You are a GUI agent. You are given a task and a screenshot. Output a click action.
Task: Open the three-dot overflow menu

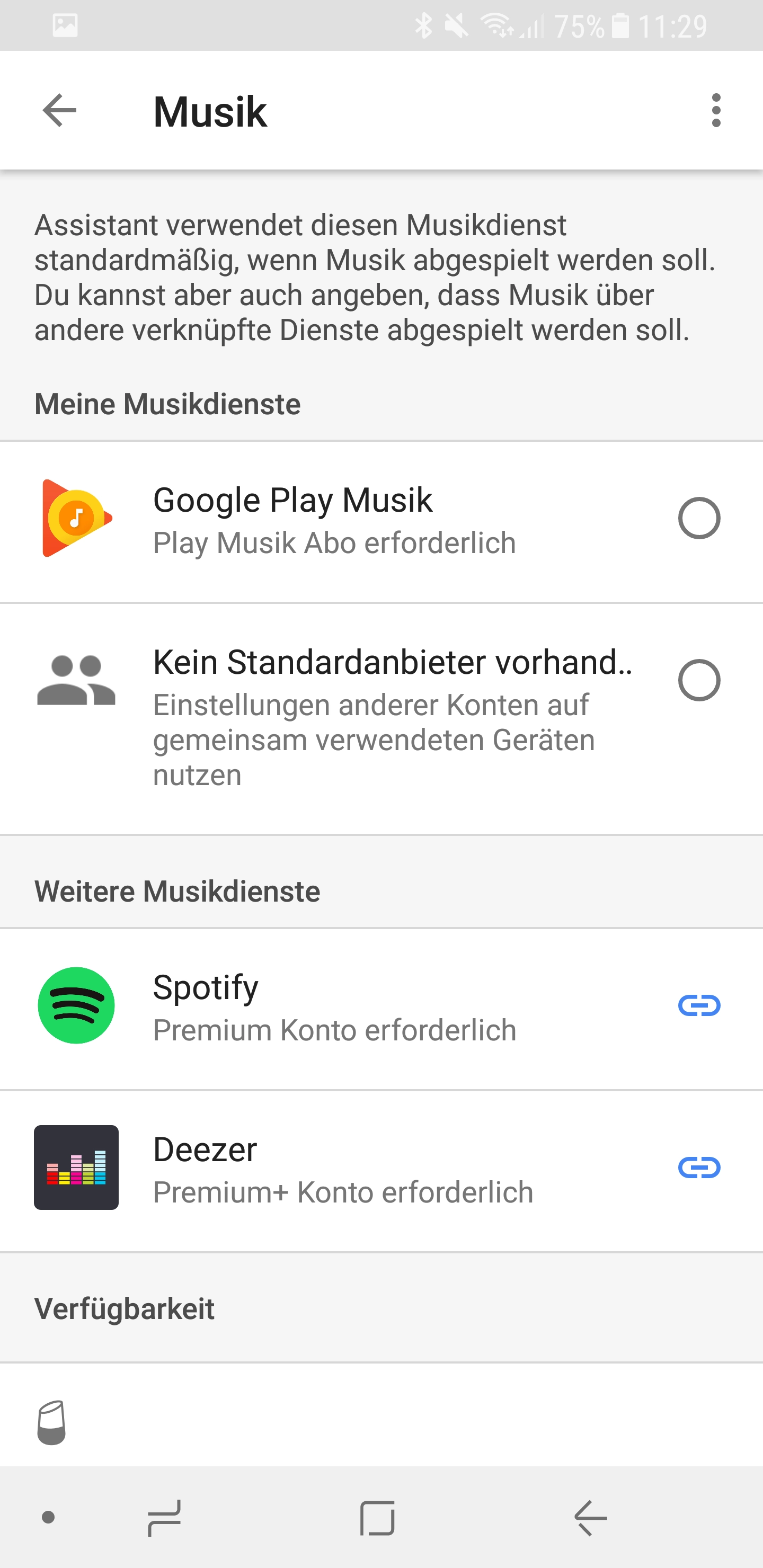(x=716, y=111)
